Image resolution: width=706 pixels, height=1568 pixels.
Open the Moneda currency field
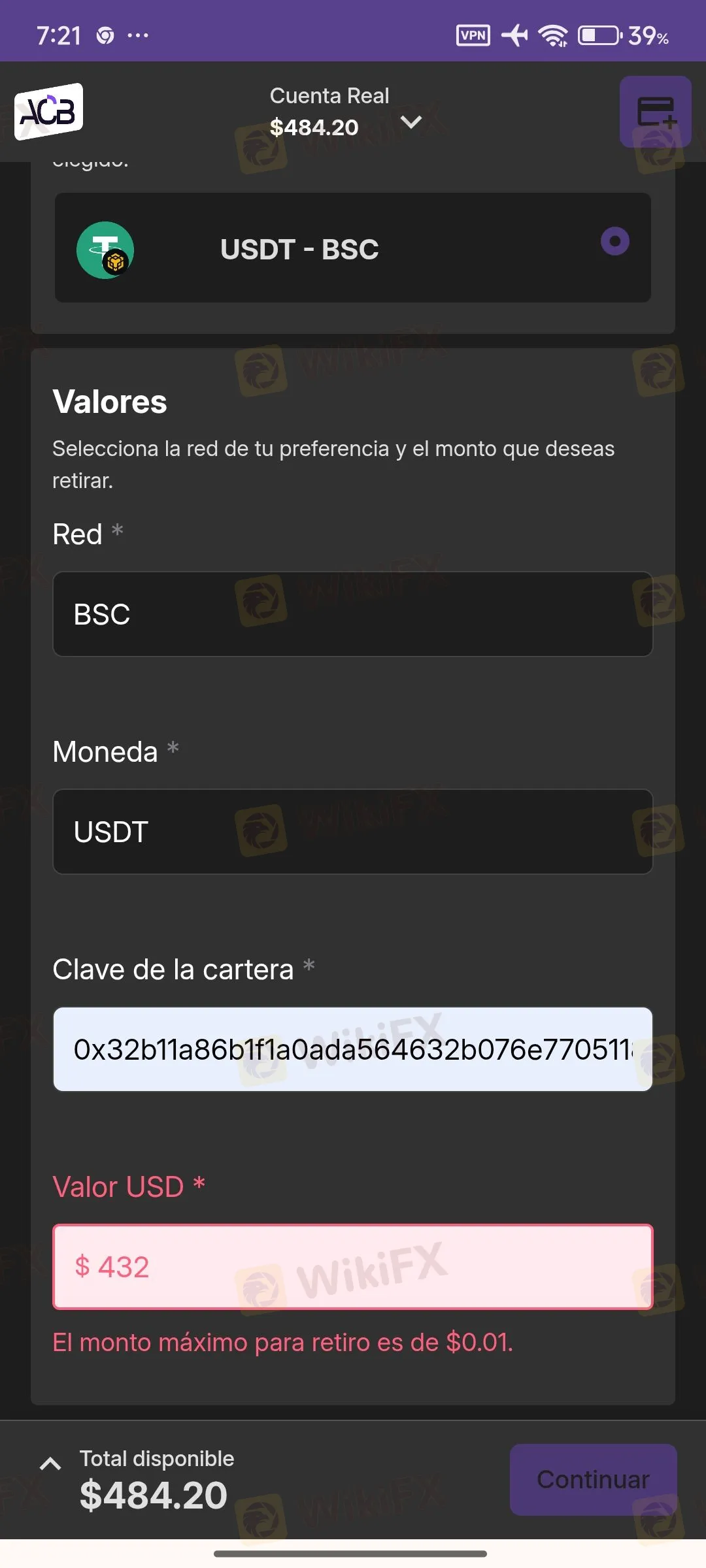pyautogui.click(x=353, y=832)
